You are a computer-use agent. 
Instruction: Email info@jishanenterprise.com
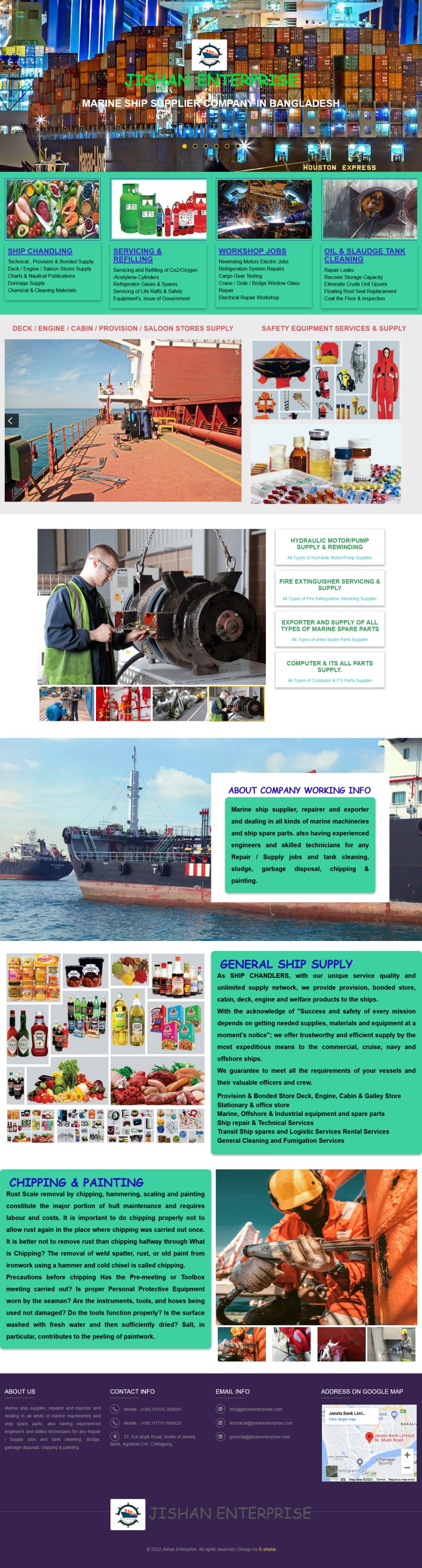coord(255,1408)
